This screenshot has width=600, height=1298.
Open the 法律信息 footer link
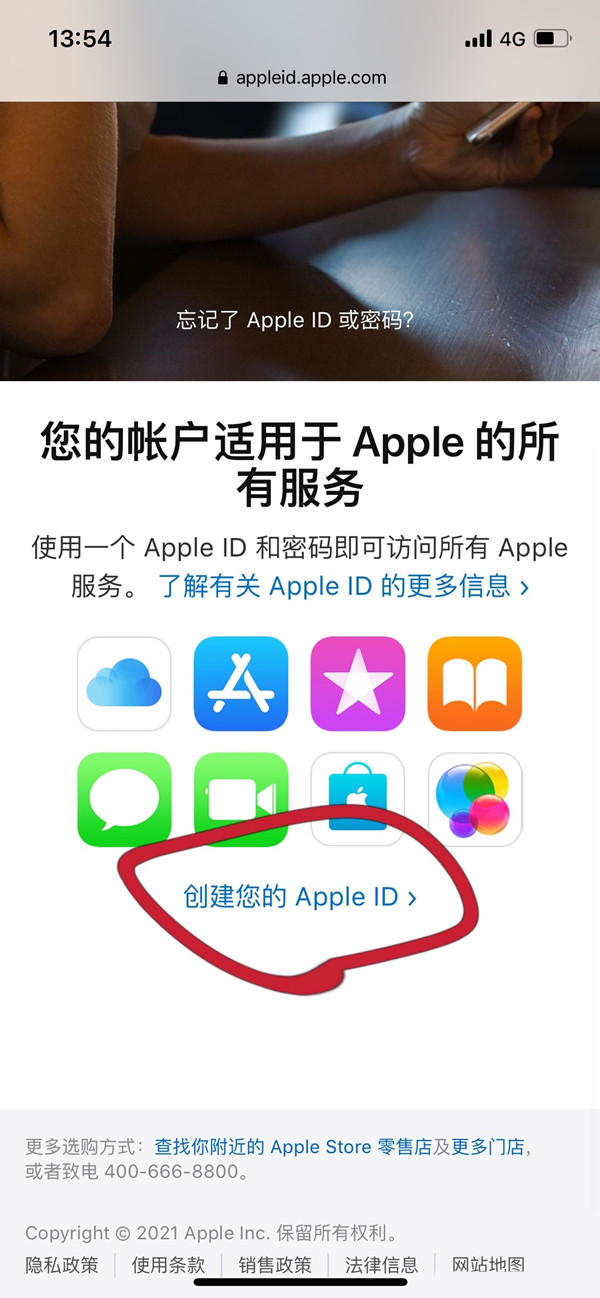381,1265
